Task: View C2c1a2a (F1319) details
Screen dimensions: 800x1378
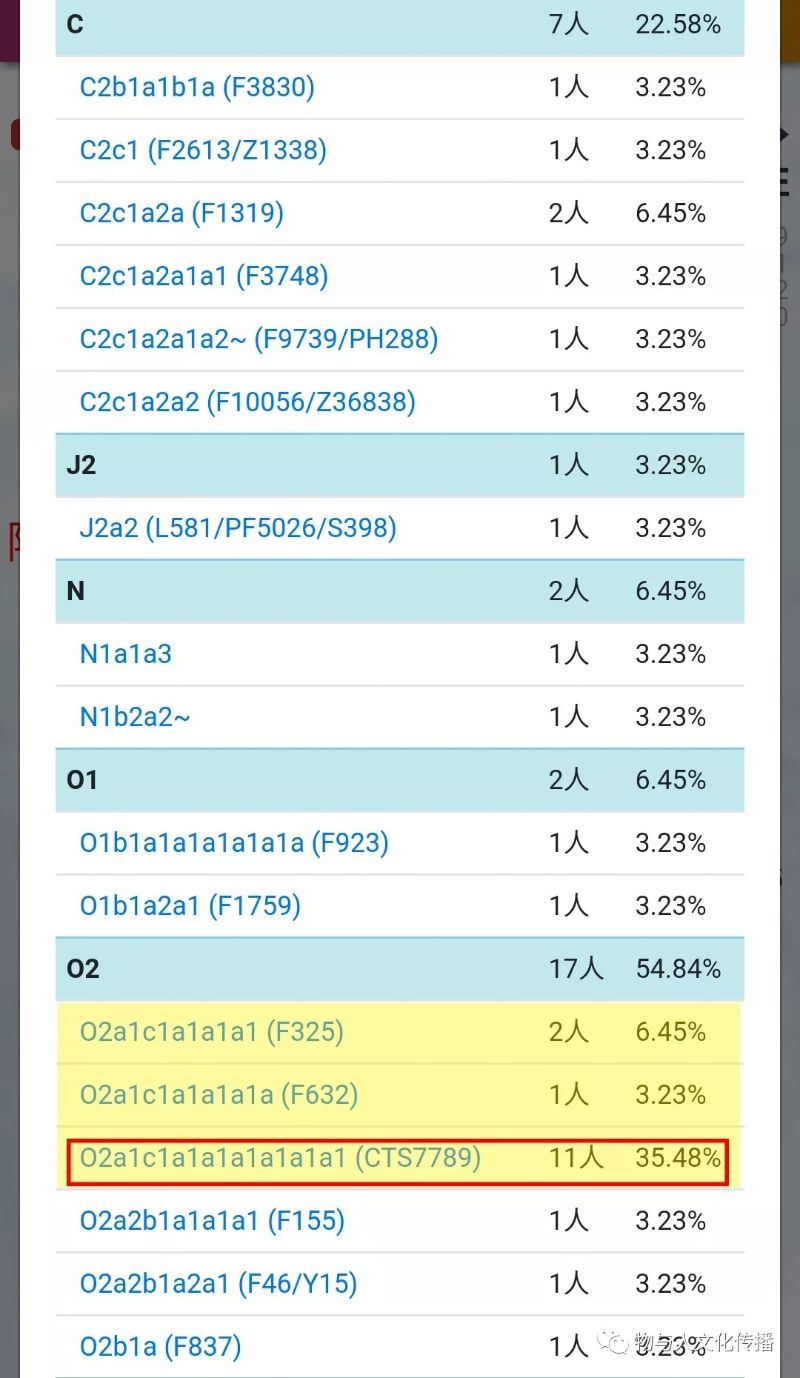Action: tap(182, 214)
